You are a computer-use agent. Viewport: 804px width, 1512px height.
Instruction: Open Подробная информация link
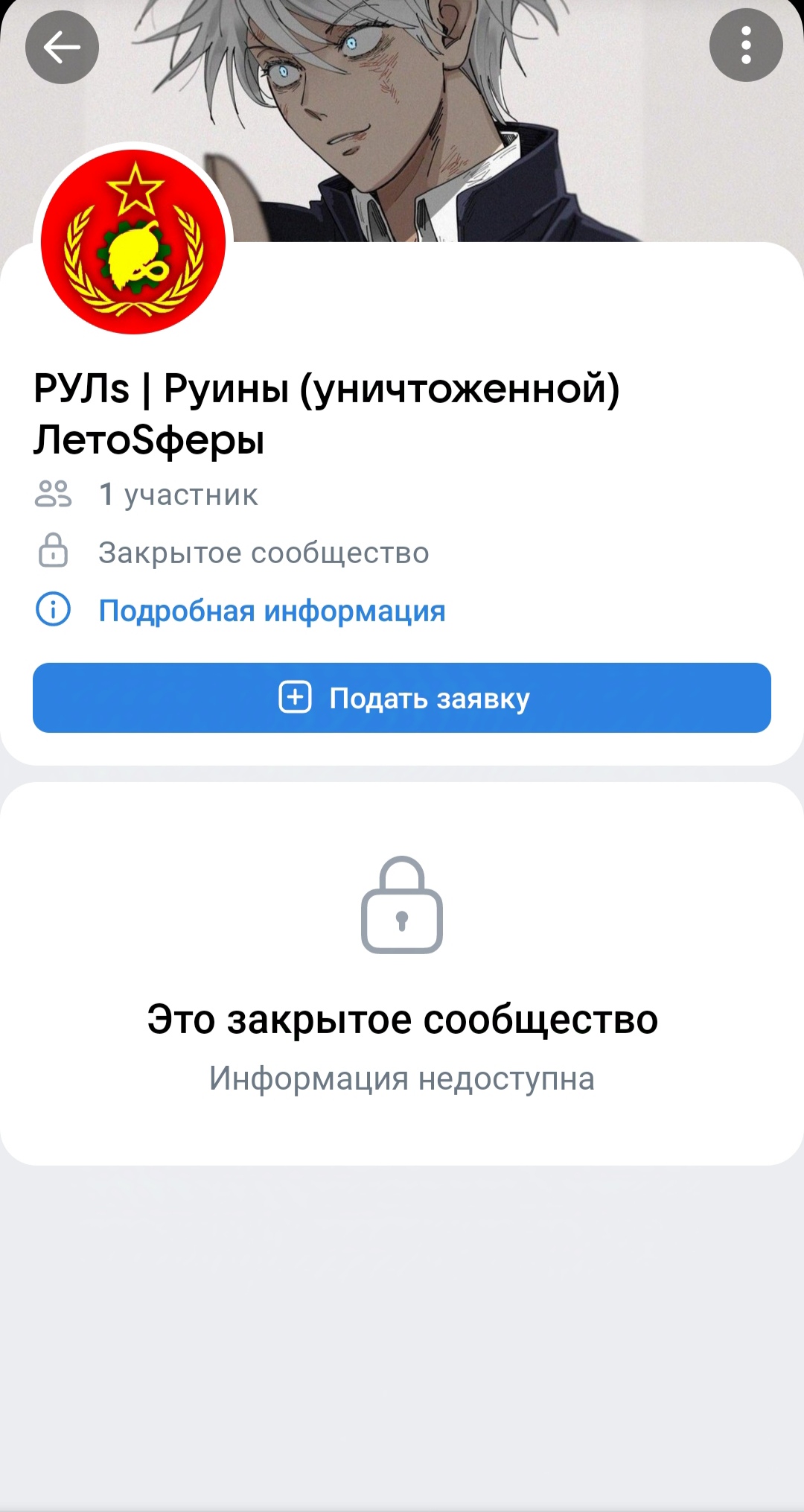point(272,611)
